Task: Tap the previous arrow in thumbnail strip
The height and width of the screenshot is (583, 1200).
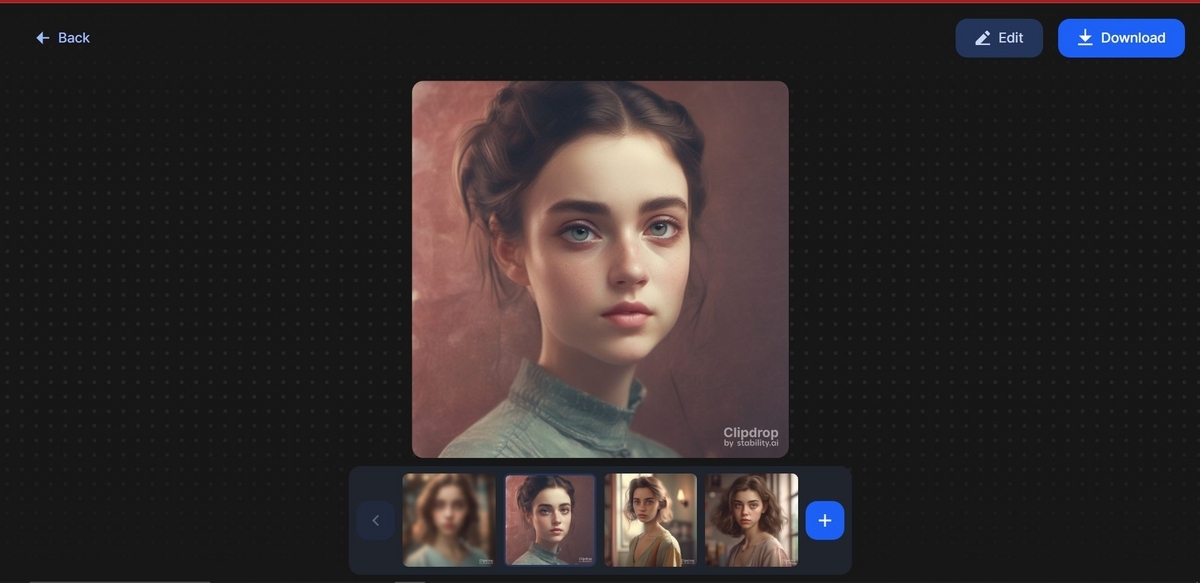Action: (376, 521)
